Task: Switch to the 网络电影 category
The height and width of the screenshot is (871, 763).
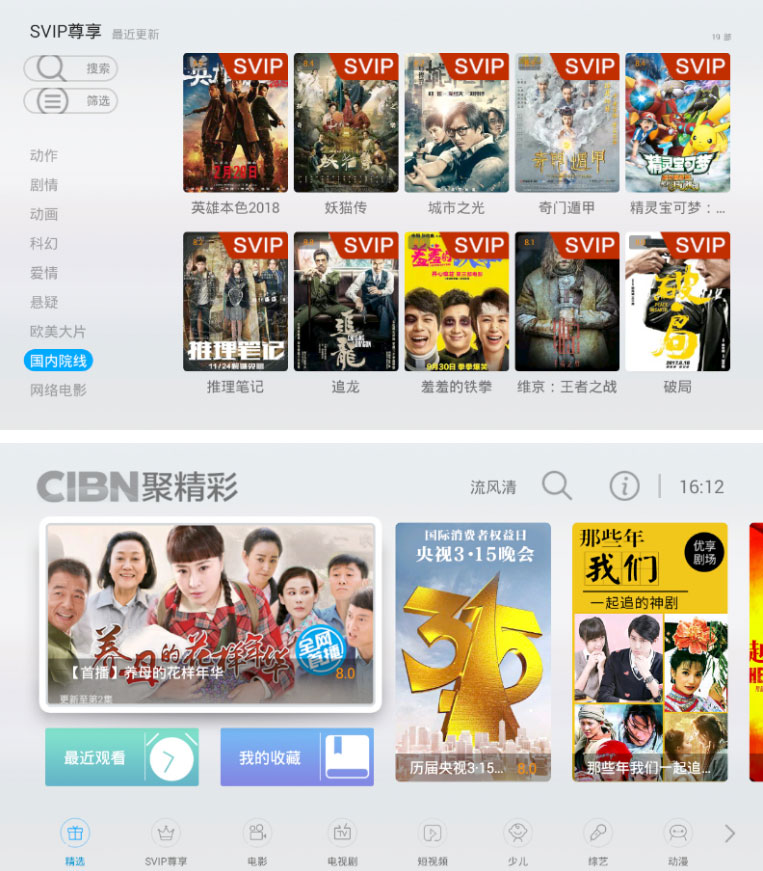Action: (x=58, y=390)
